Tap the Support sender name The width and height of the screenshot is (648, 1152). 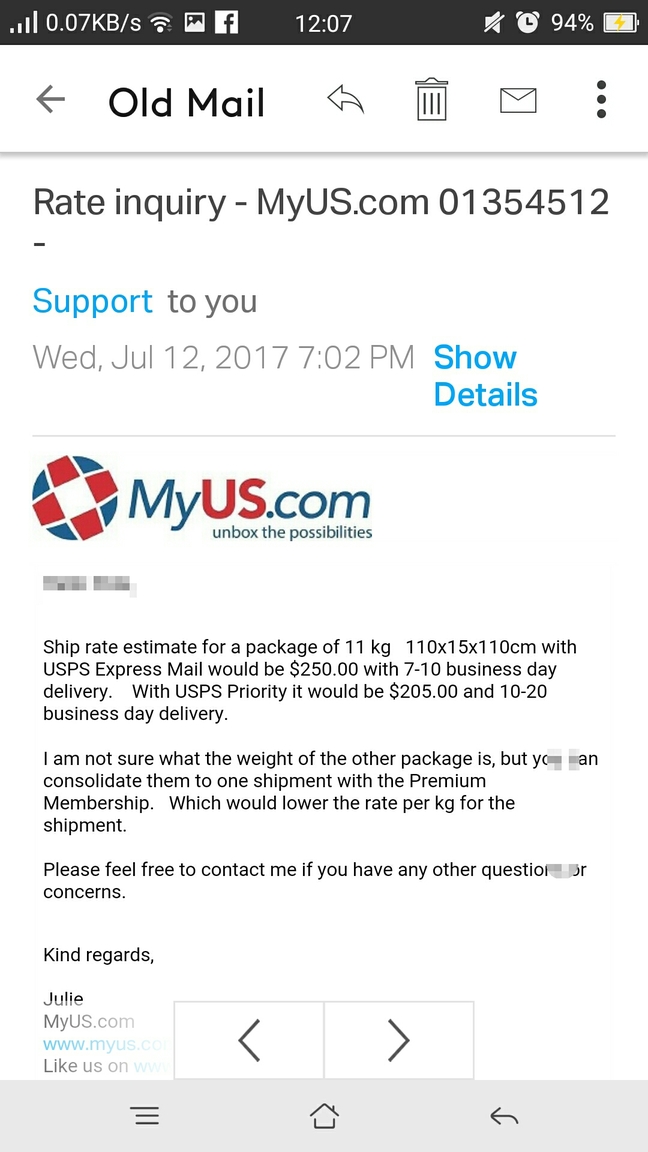click(x=92, y=301)
